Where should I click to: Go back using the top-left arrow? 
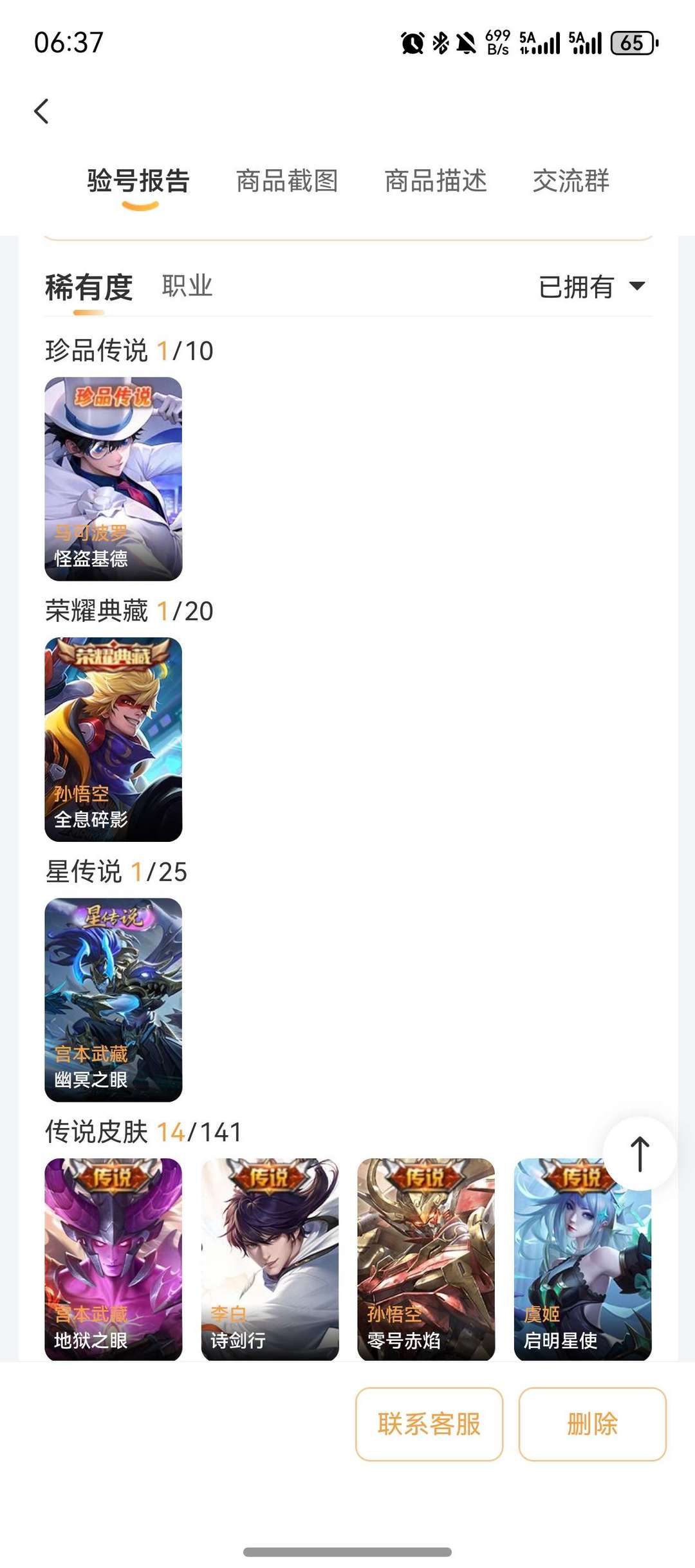[x=42, y=111]
